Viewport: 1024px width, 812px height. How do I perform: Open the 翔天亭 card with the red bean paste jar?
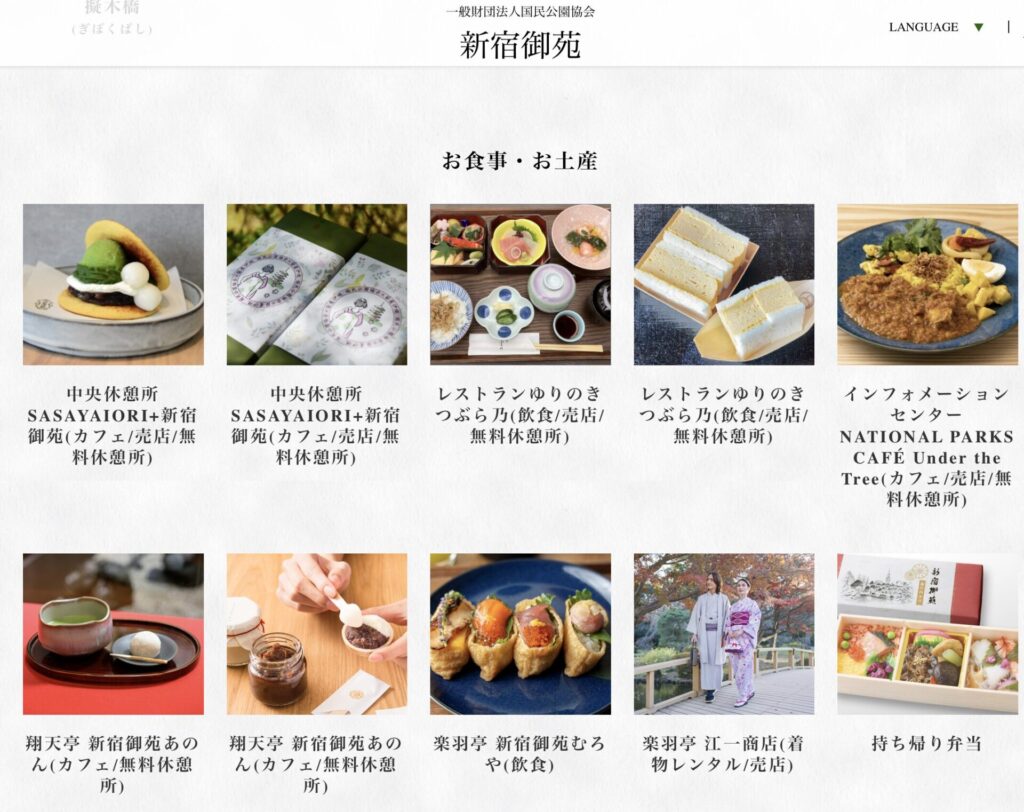tap(316, 634)
